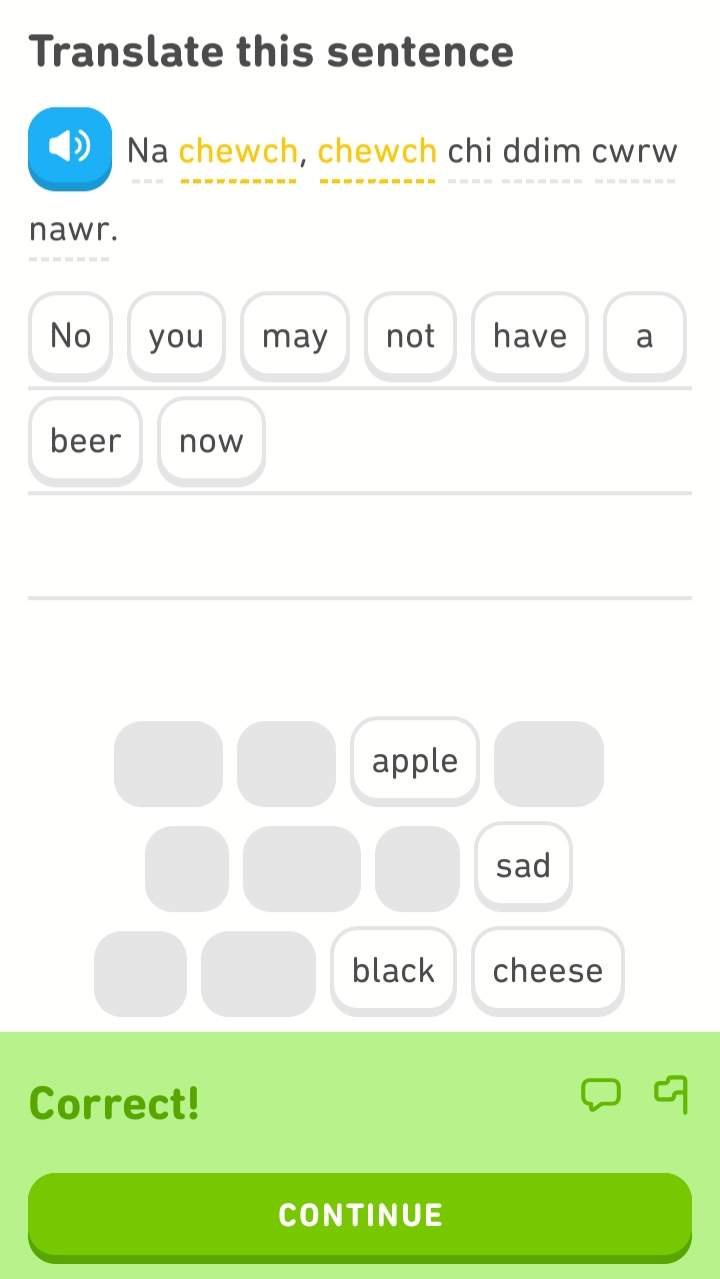Select the 'black' word tile
Image resolution: width=720 pixels, height=1279 pixels.
pyautogui.click(x=393, y=971)
